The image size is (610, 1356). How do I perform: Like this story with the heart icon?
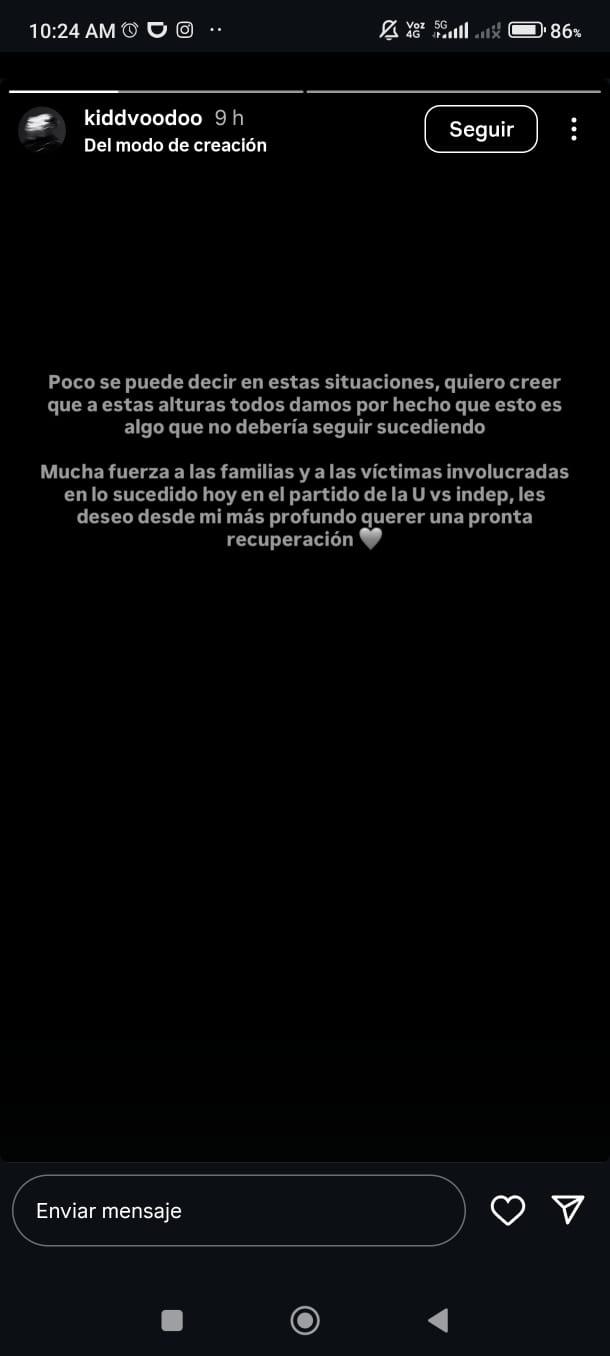coord(508,1210)
